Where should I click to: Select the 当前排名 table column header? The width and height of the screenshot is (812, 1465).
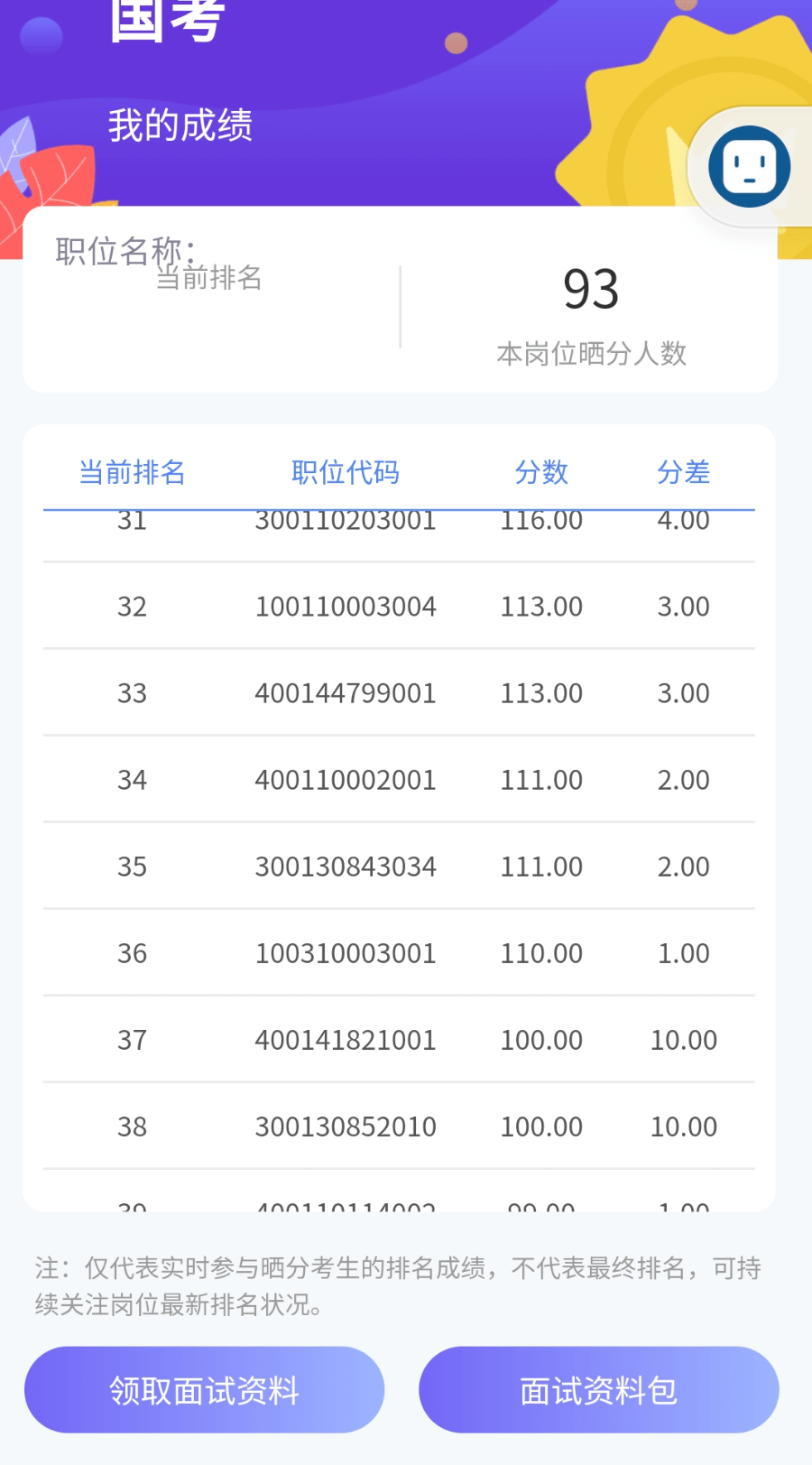132,472
